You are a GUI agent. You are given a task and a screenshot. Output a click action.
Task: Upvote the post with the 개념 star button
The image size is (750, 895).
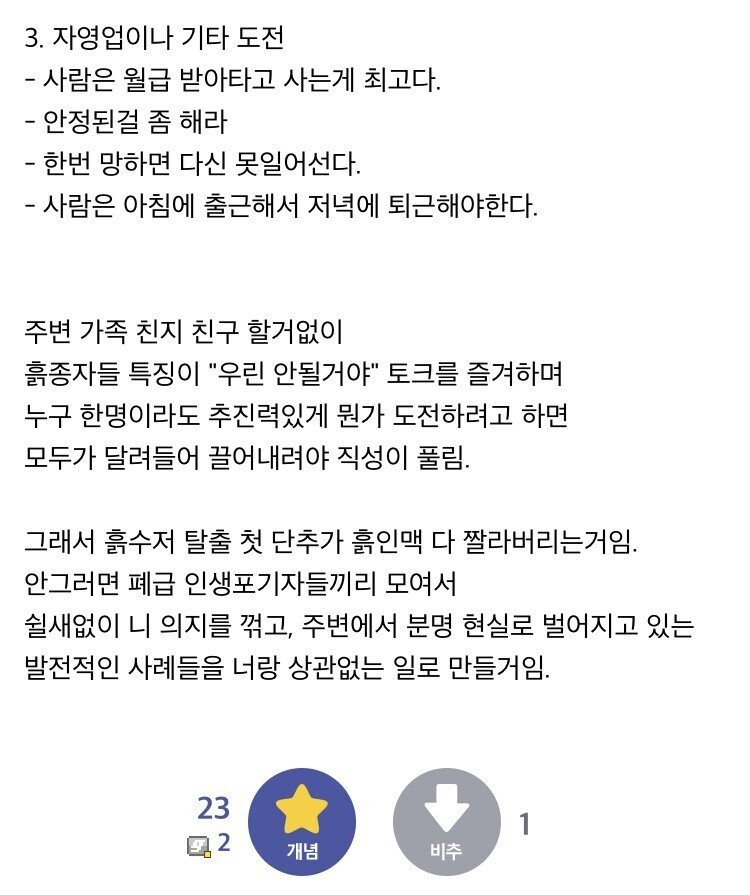[x=301, y=822]
